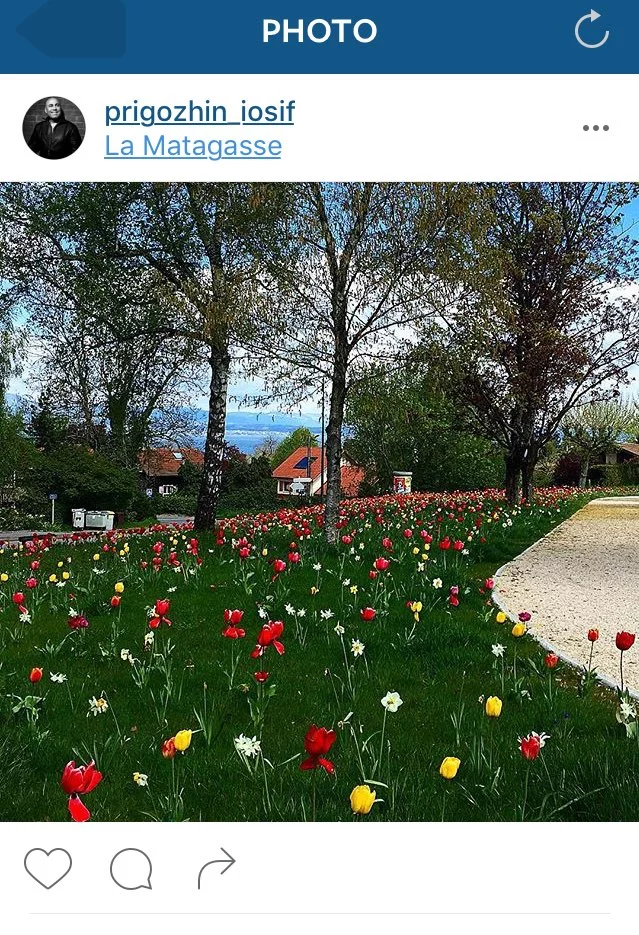The width and height of the screenshot is (639, 935).
Task: Go back using the header arrow
Action: [x=70, y=29]
